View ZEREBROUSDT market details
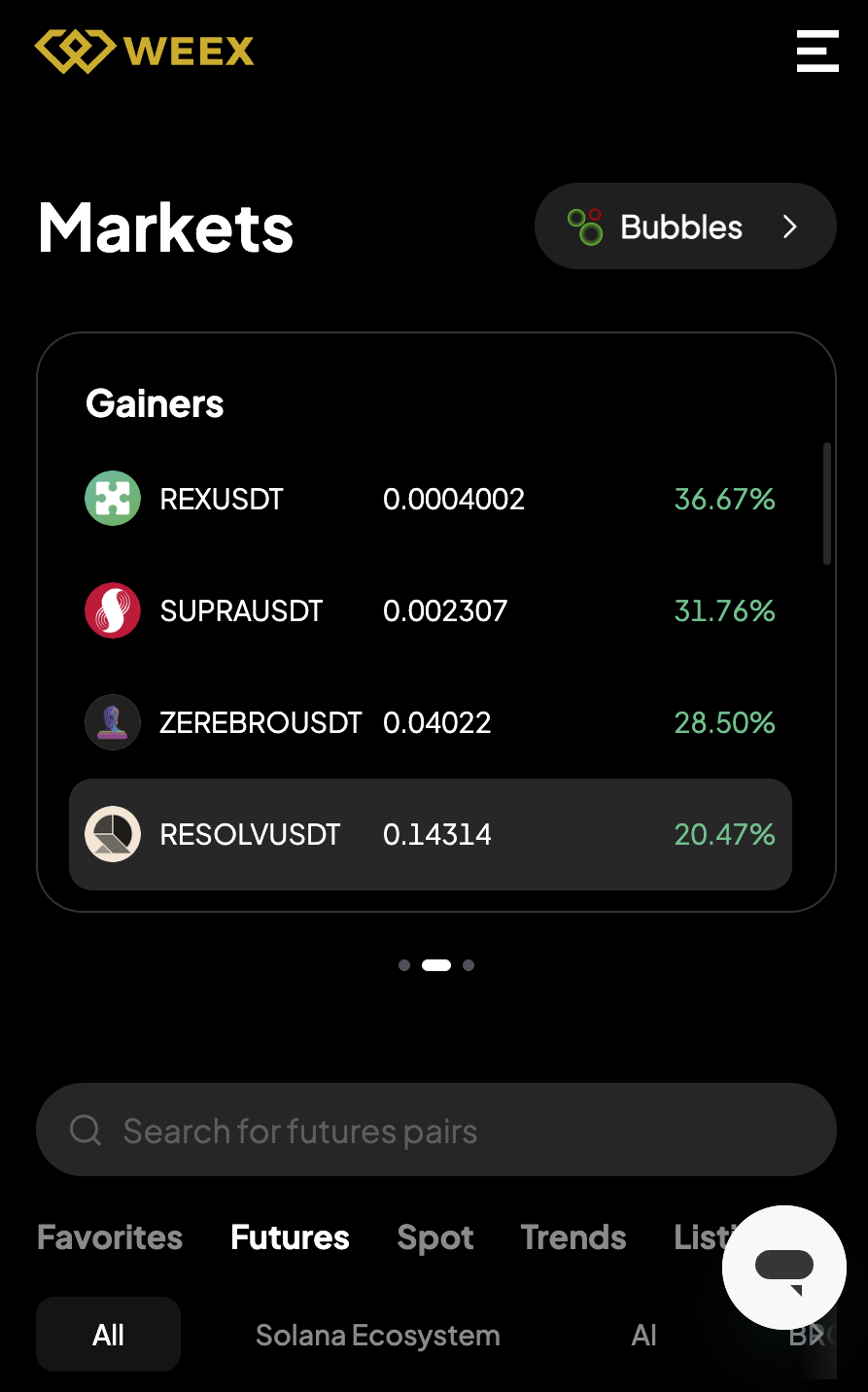The image size is (868, 1392). [430, 723]
